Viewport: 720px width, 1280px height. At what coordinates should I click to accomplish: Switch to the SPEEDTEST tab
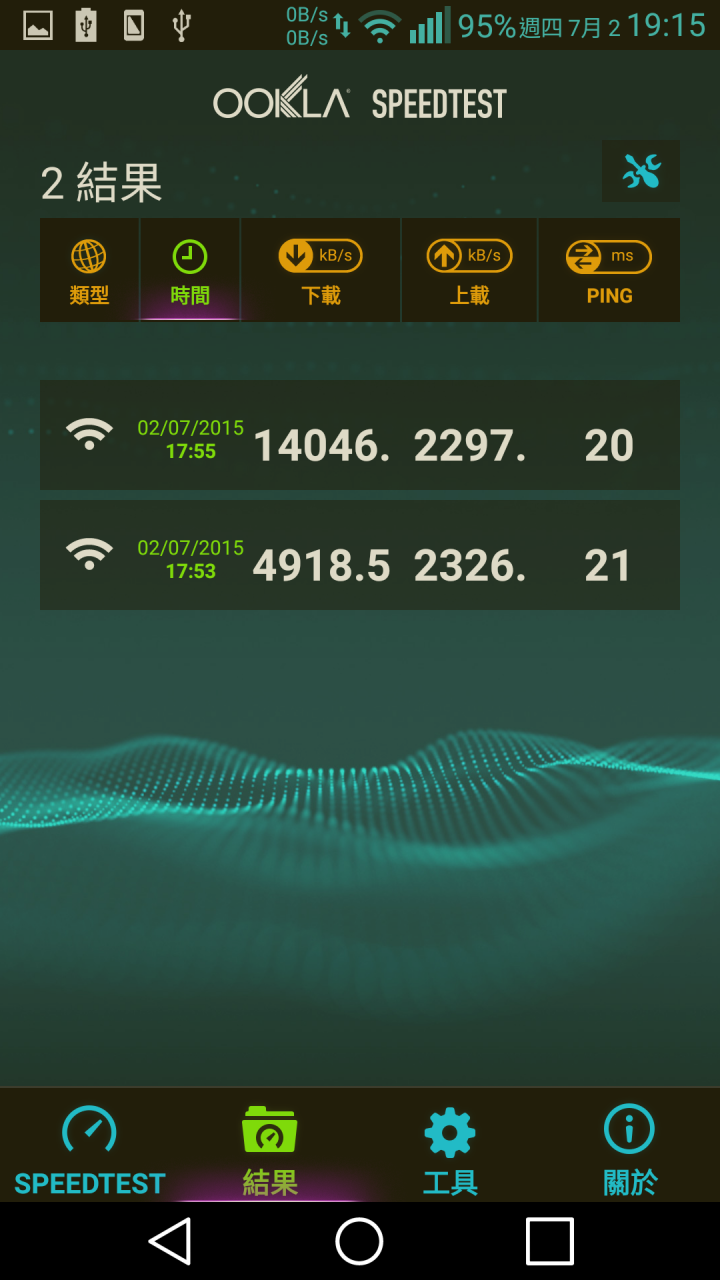tap(90, 1150)
